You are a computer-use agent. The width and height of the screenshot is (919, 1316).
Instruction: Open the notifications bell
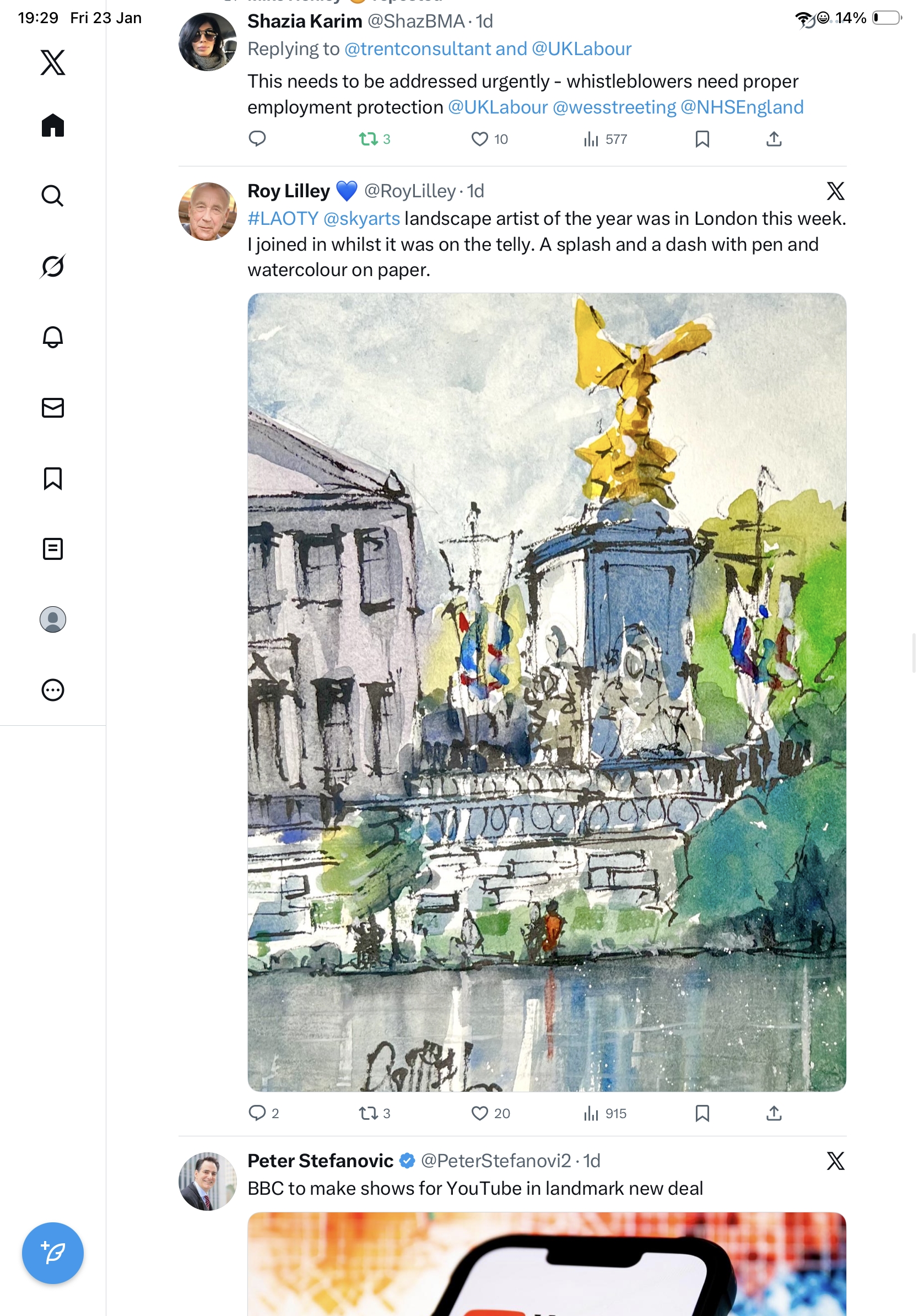[53, 337]
